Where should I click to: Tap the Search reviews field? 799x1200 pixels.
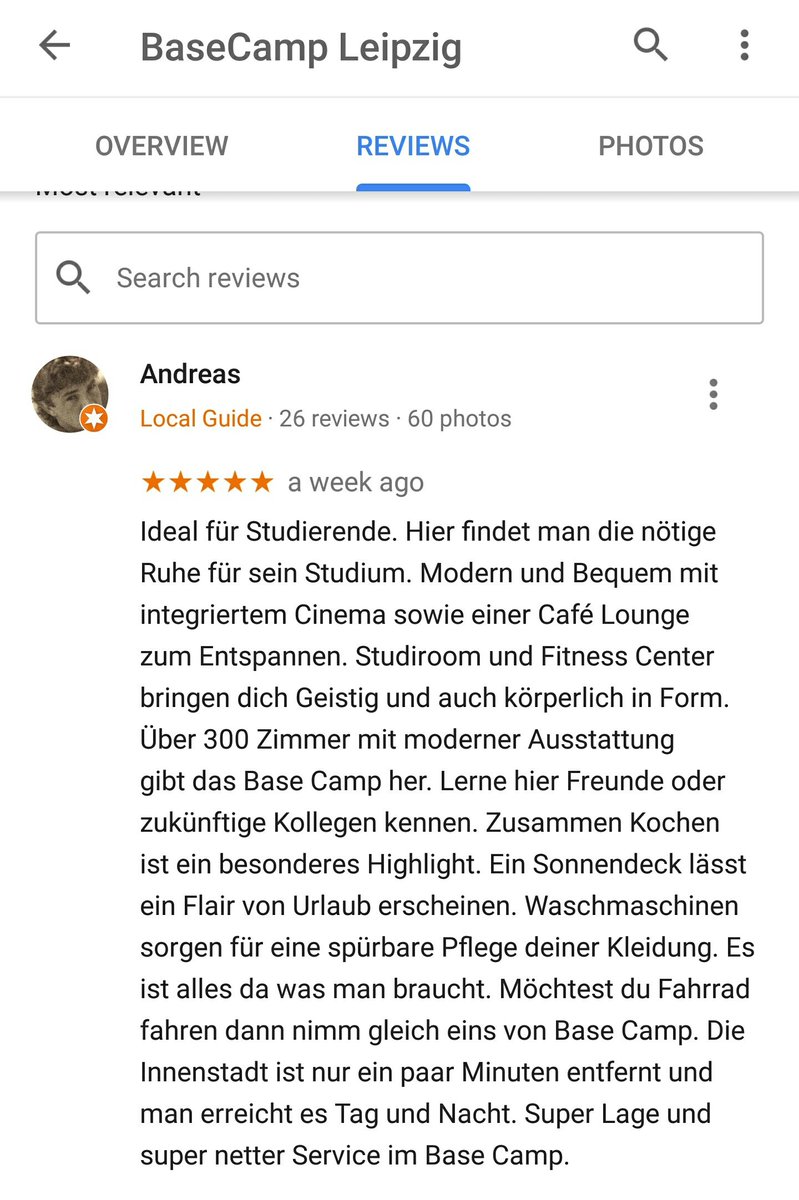tap(400, 278)
